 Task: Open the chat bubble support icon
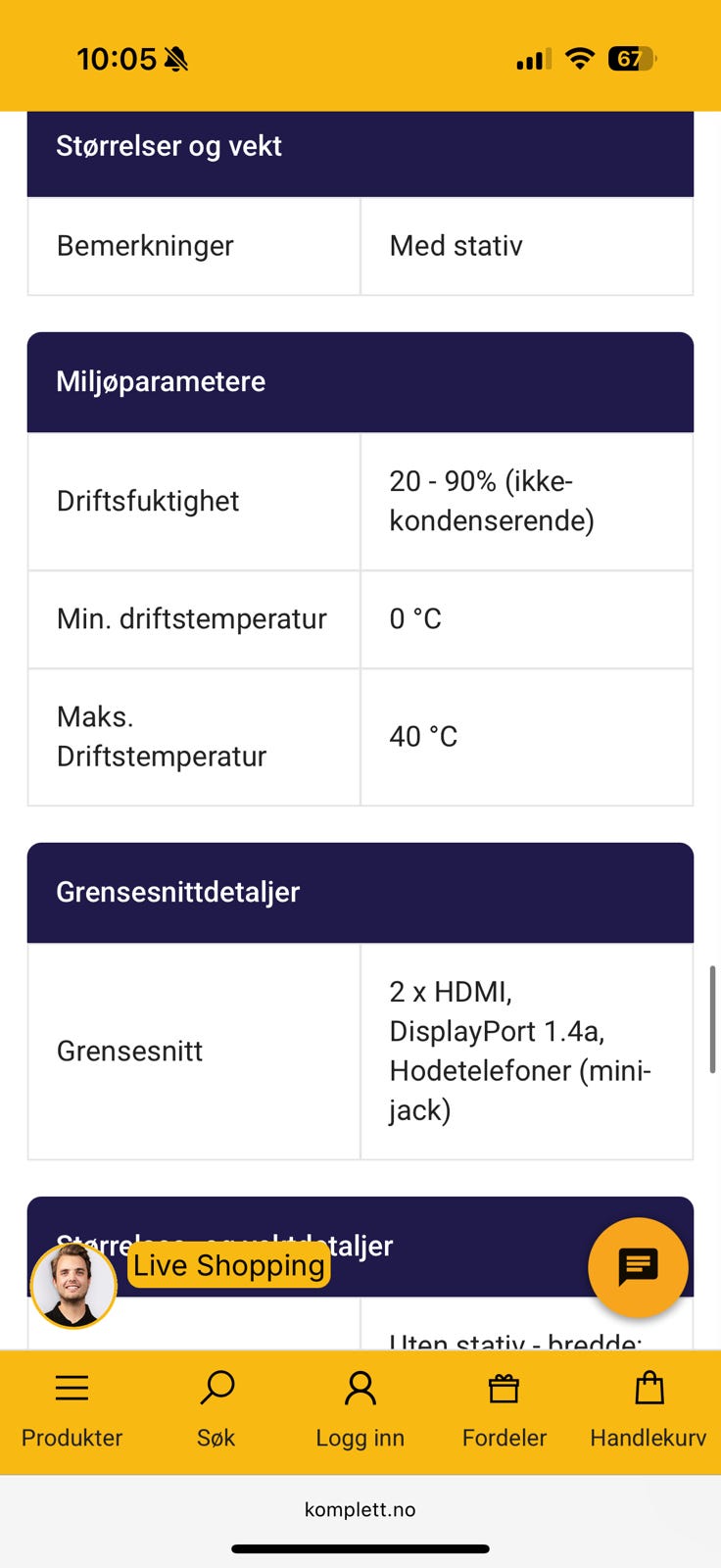coord(638,1266)
